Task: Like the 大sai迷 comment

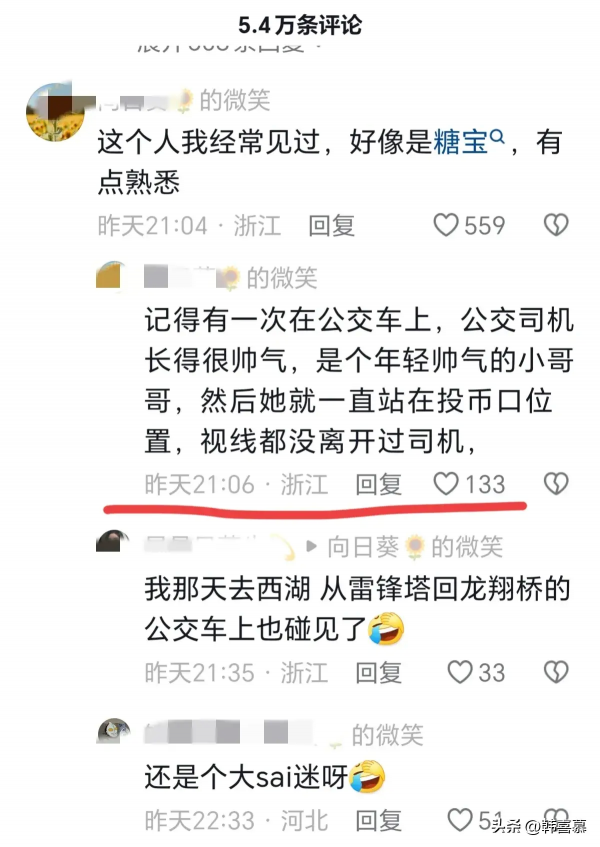Action: pos(459,821)
